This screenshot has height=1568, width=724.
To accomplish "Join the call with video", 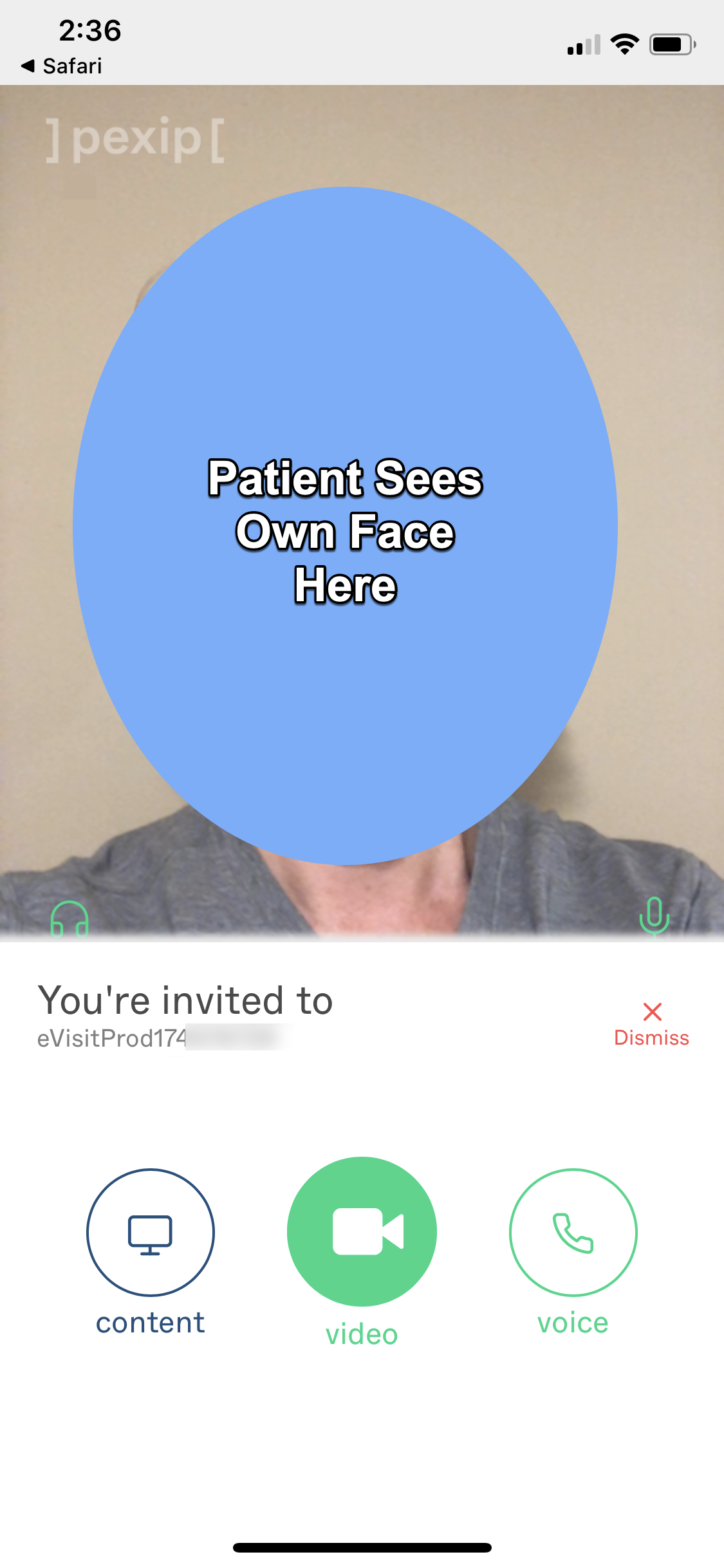I will coord(362,1231).
